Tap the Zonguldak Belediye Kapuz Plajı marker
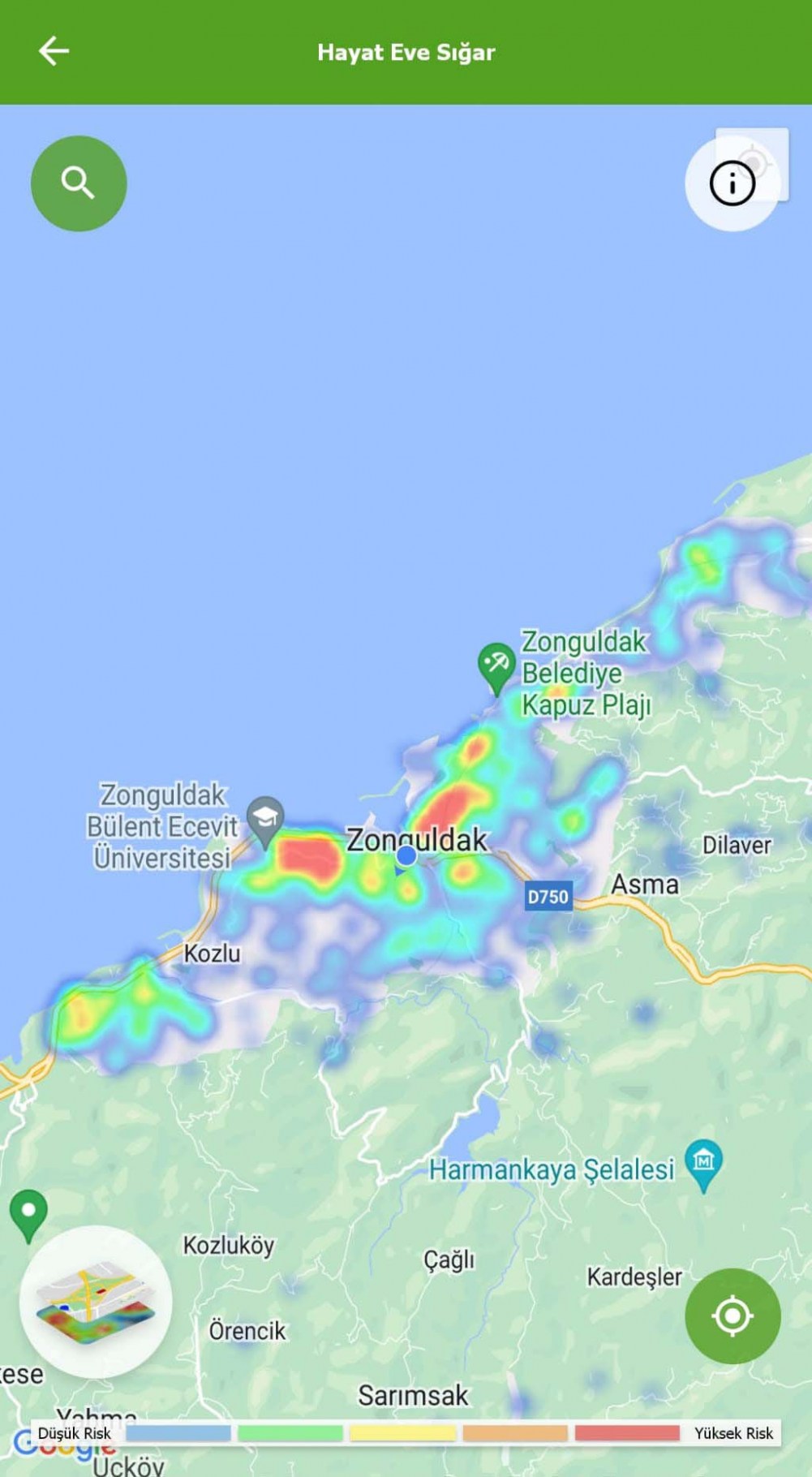 click(496, 666)
